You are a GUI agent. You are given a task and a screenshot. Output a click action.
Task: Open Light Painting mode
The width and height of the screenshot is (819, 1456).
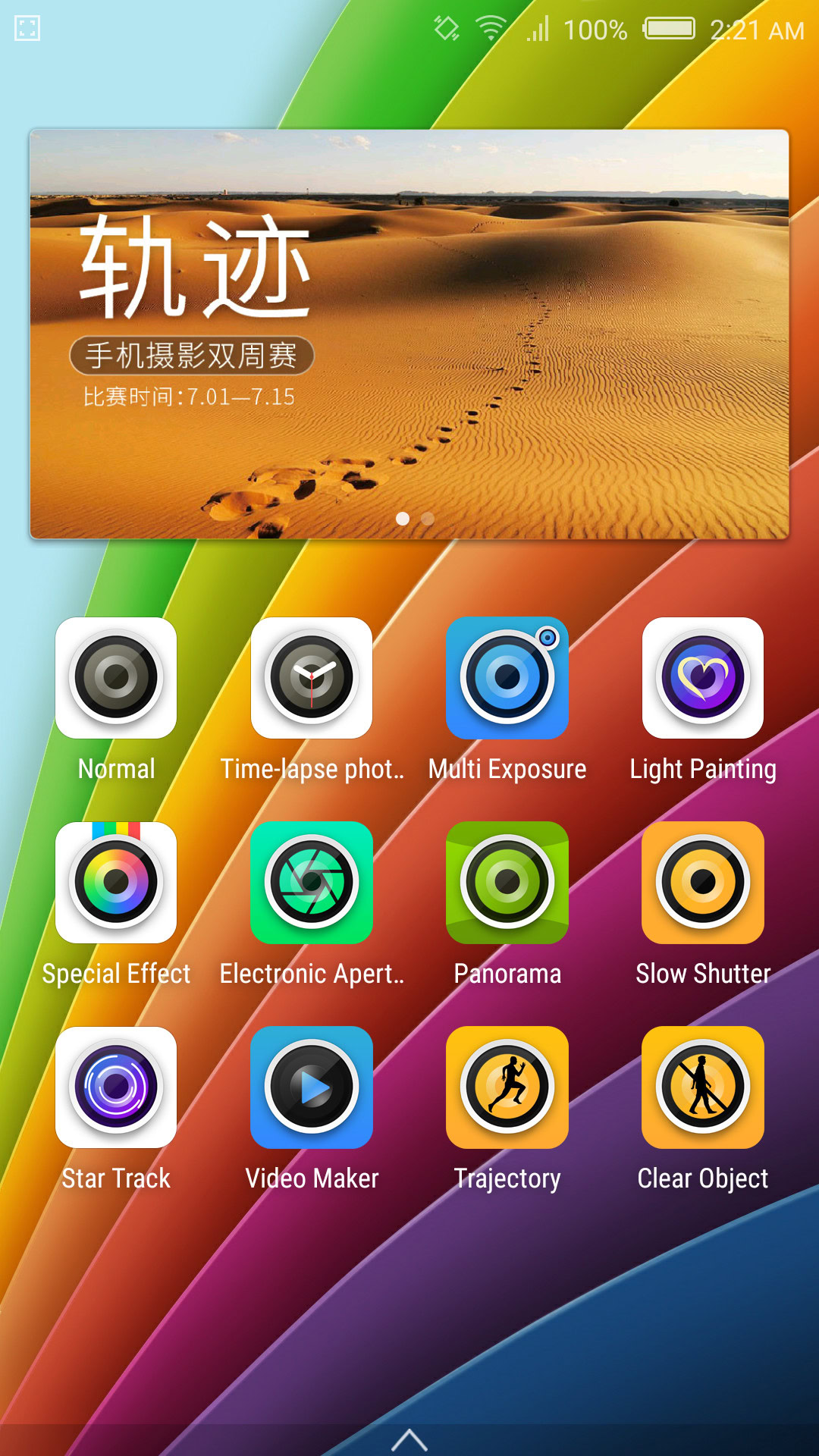(x=703, y=677)
